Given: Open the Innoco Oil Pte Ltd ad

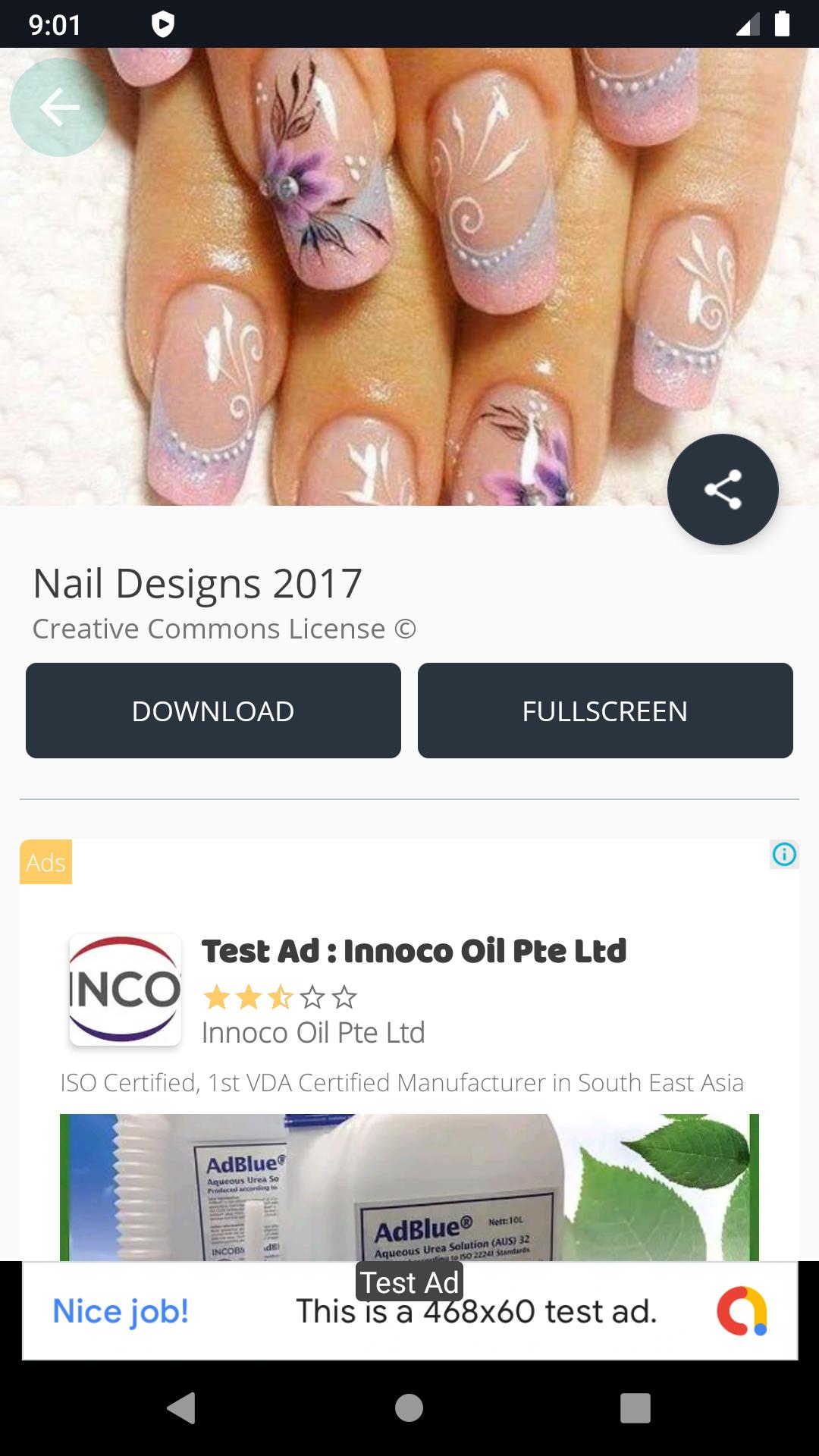Looking at the screenshot, I should point(413,951).
